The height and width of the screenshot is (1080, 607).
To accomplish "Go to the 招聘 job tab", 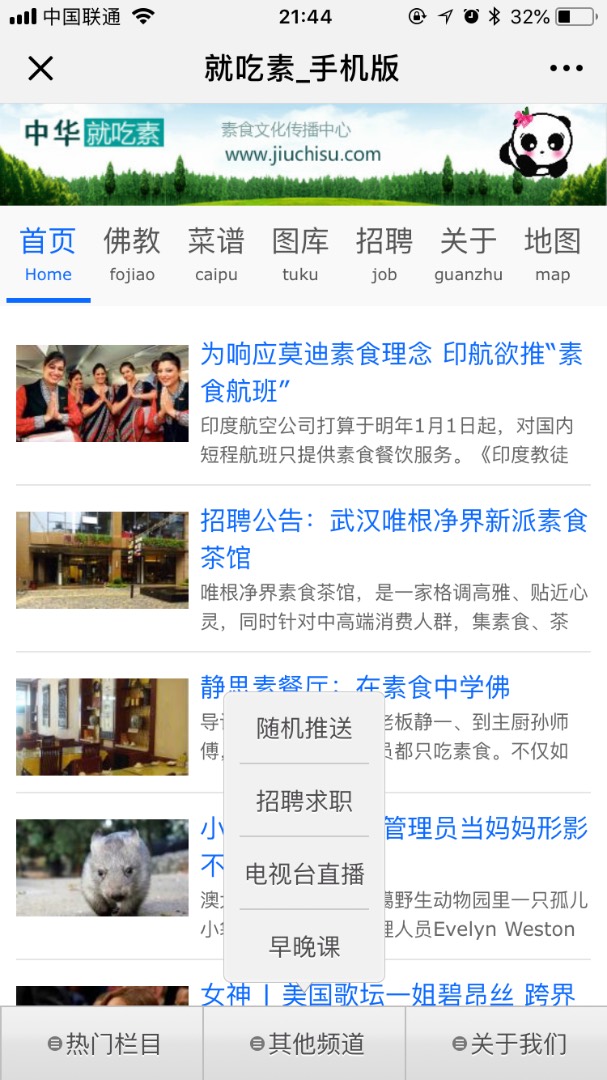I will coord(384,254).
